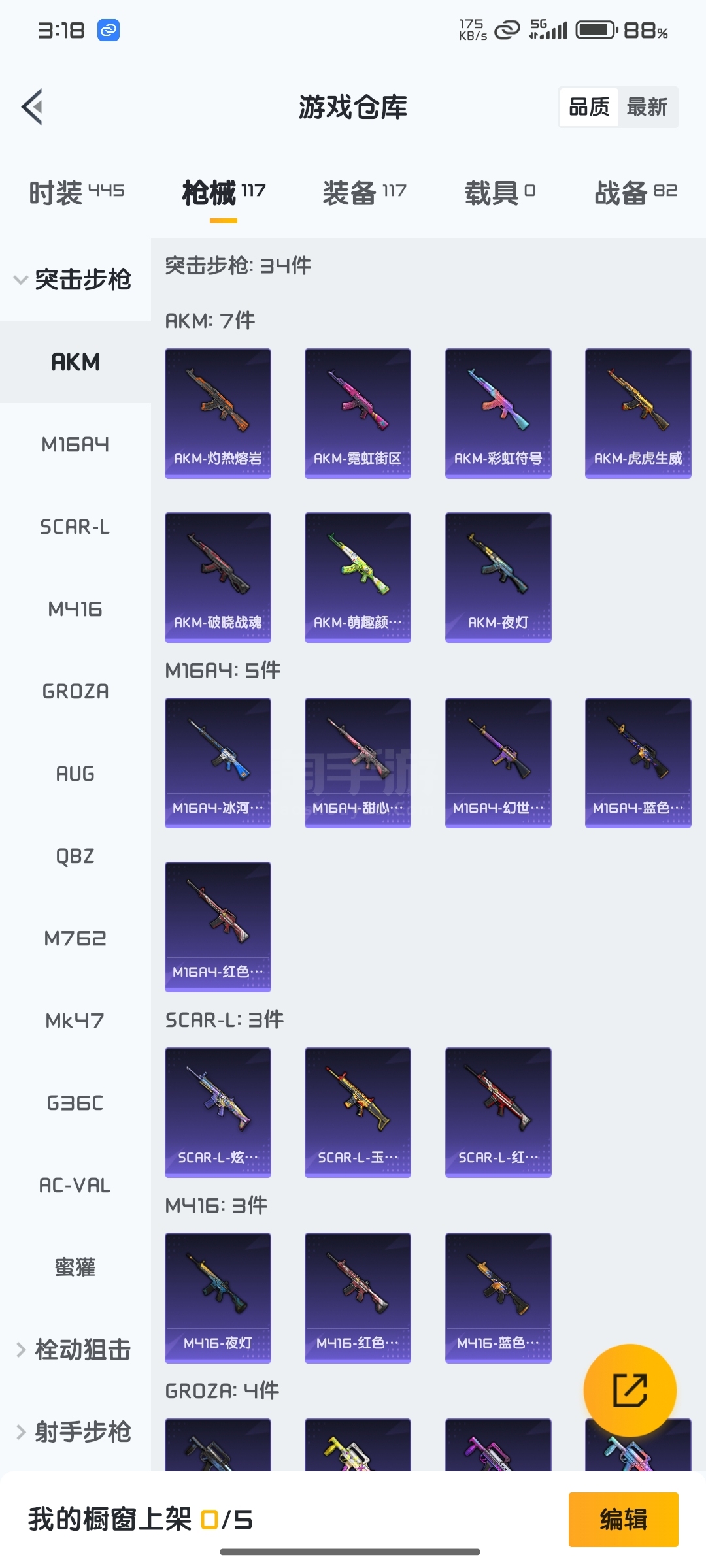This screenshot has width=706, height=1568.
Task: Go back using the top-left arrow
Action: pyautogui.click(x=33, y=106)
